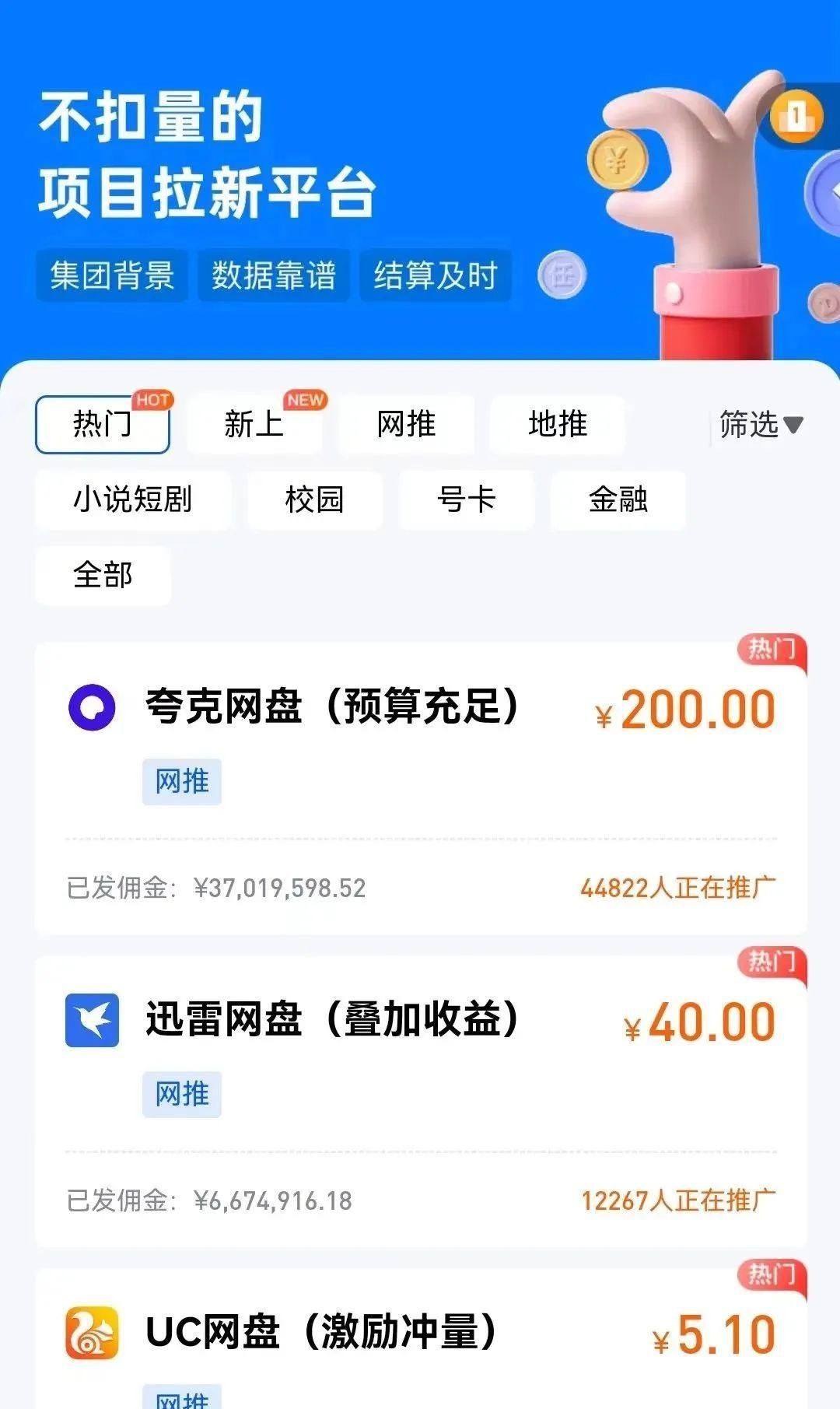
Task: Open the 夸克网盘（预算充足）project card
Action: [420, 786]
